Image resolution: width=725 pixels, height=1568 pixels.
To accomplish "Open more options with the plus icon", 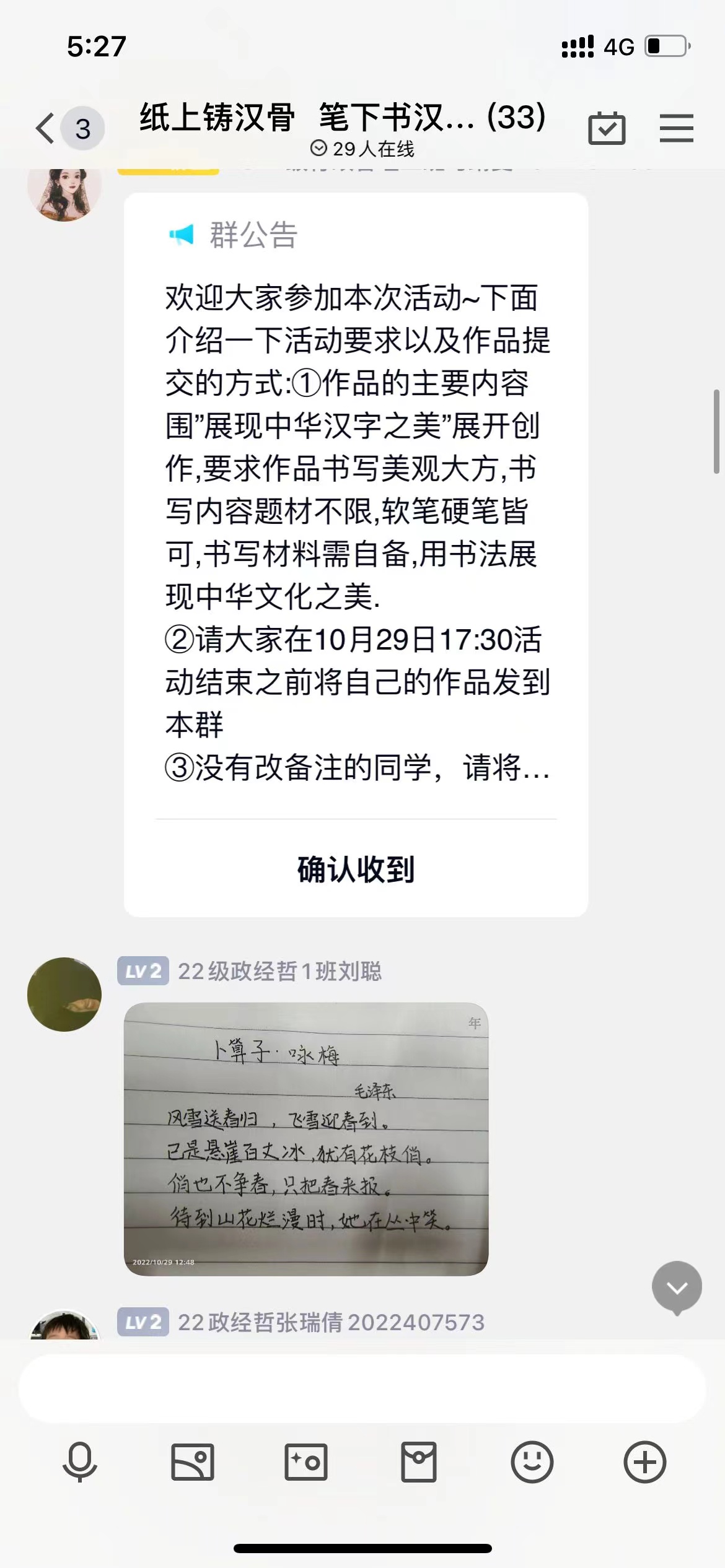I will (x=644, y=1462).
